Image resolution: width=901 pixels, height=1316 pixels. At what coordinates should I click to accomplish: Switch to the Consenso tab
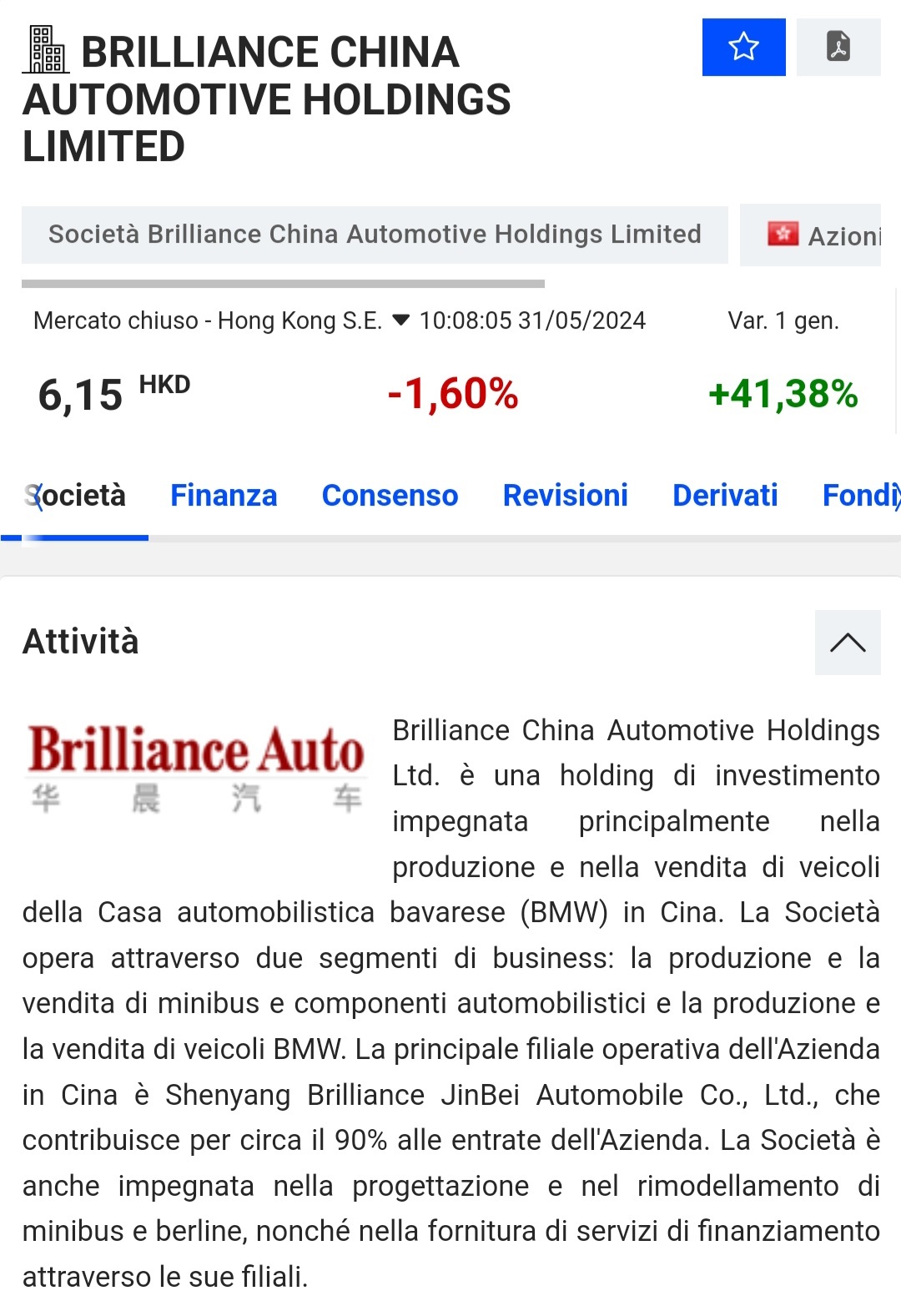(390, 496)
